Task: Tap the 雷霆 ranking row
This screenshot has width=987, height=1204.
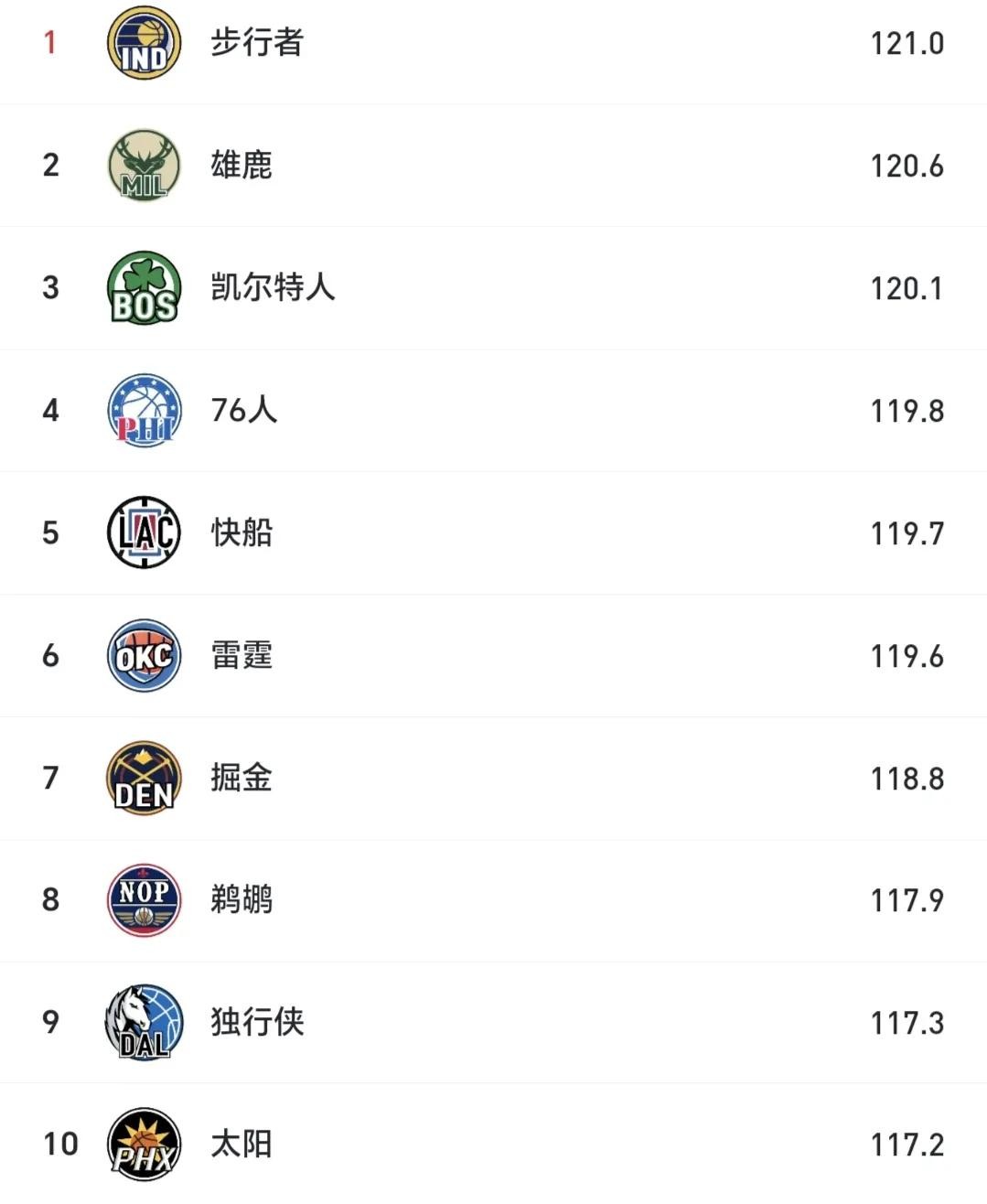Action: click(241, 655)
